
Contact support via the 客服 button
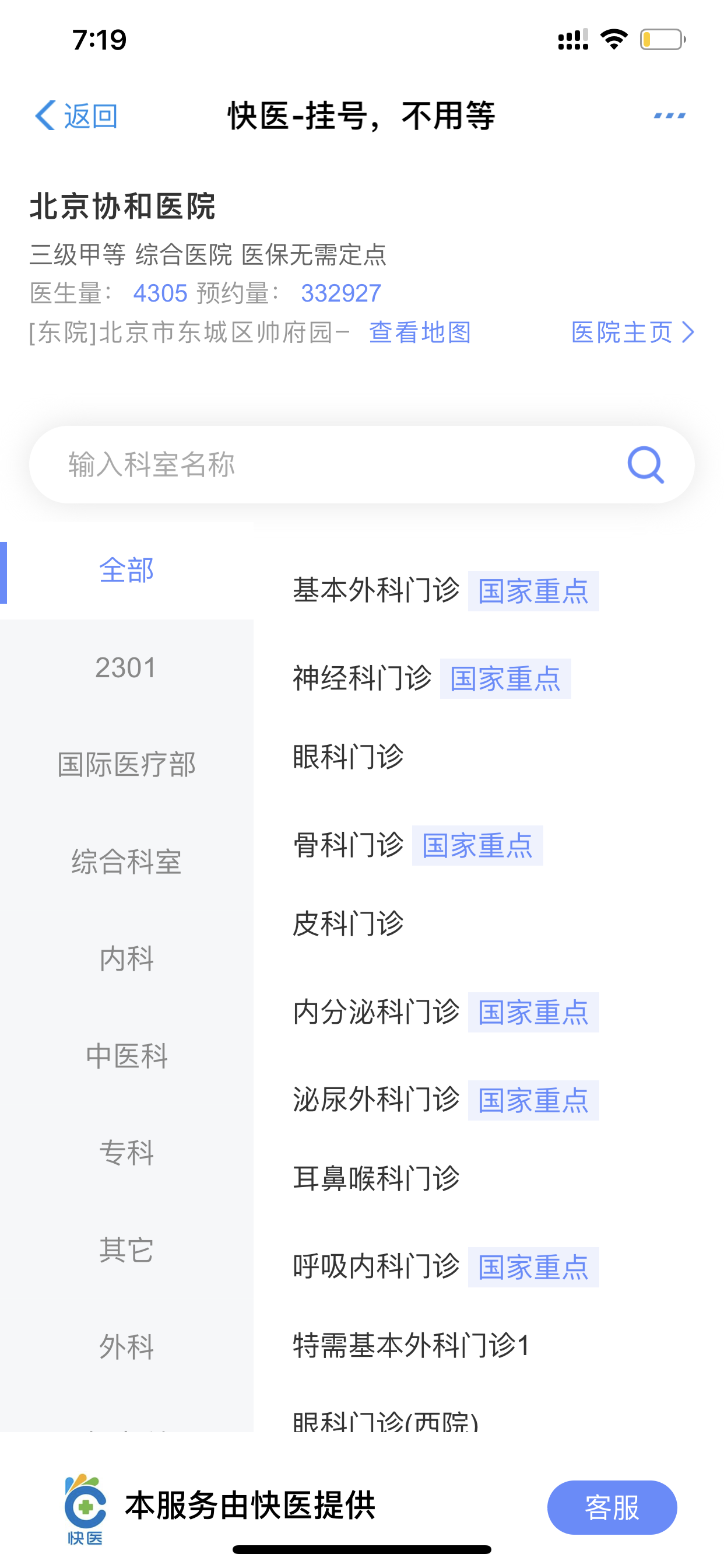[611, 1507]
